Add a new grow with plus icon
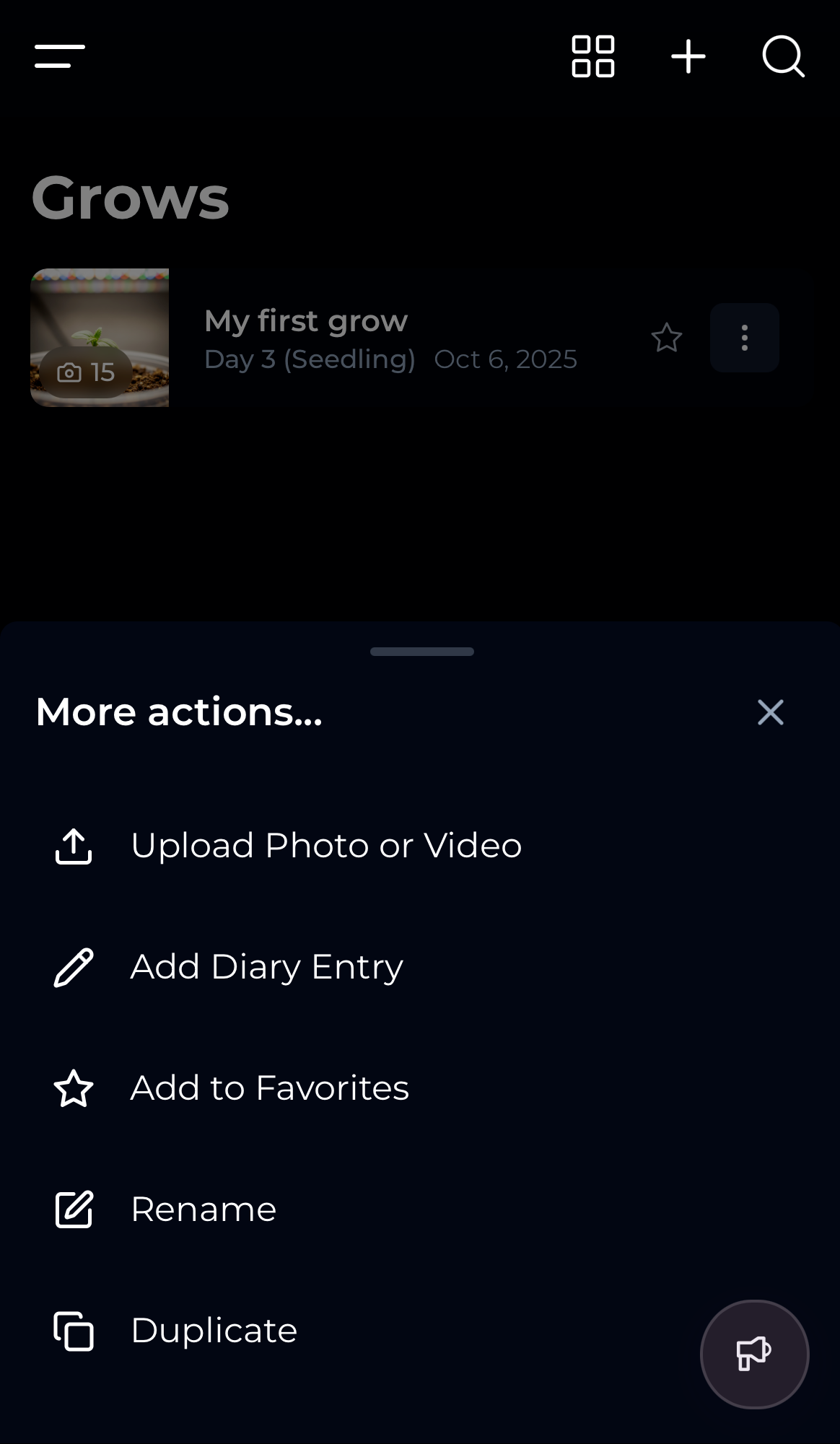The image size is (840, 1444). (x=688, y=56)
